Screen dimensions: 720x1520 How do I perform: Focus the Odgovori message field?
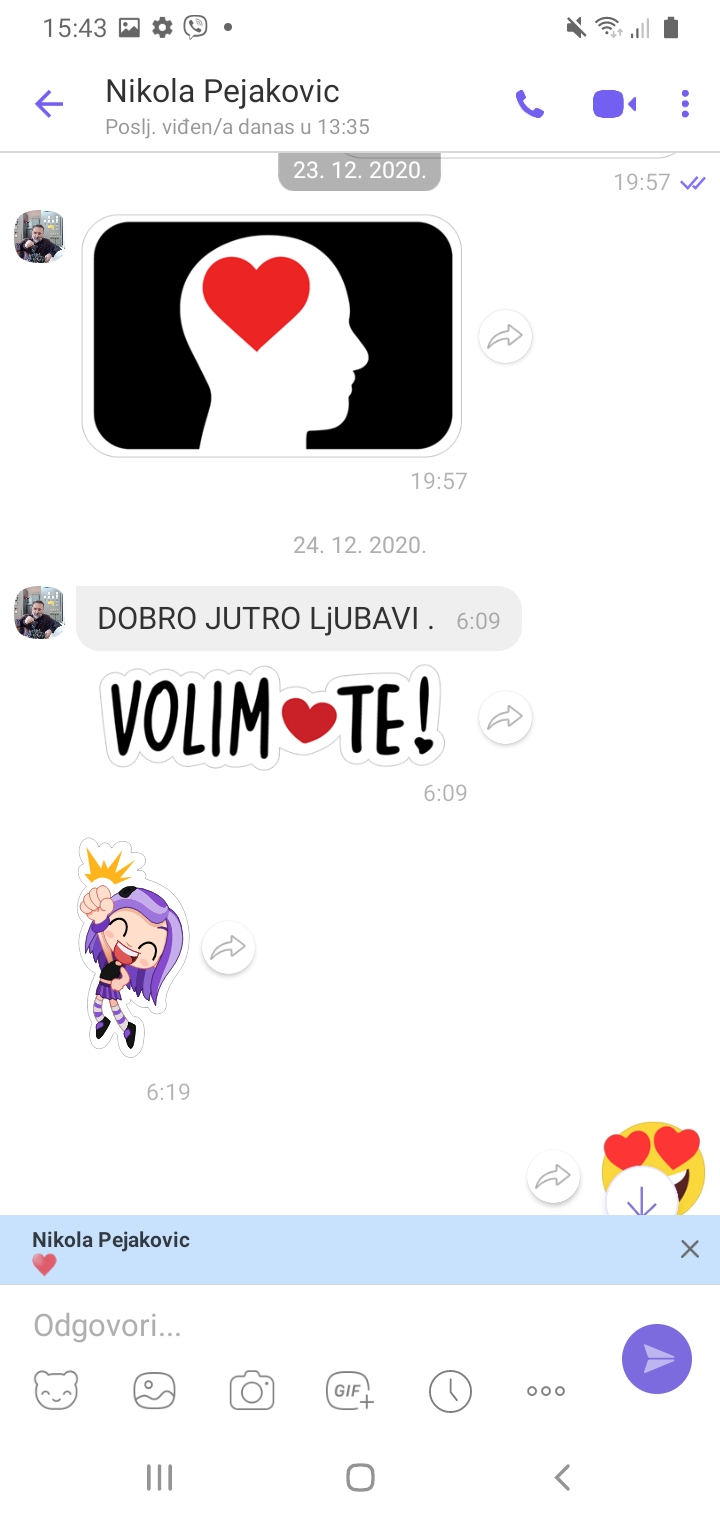310,1326
